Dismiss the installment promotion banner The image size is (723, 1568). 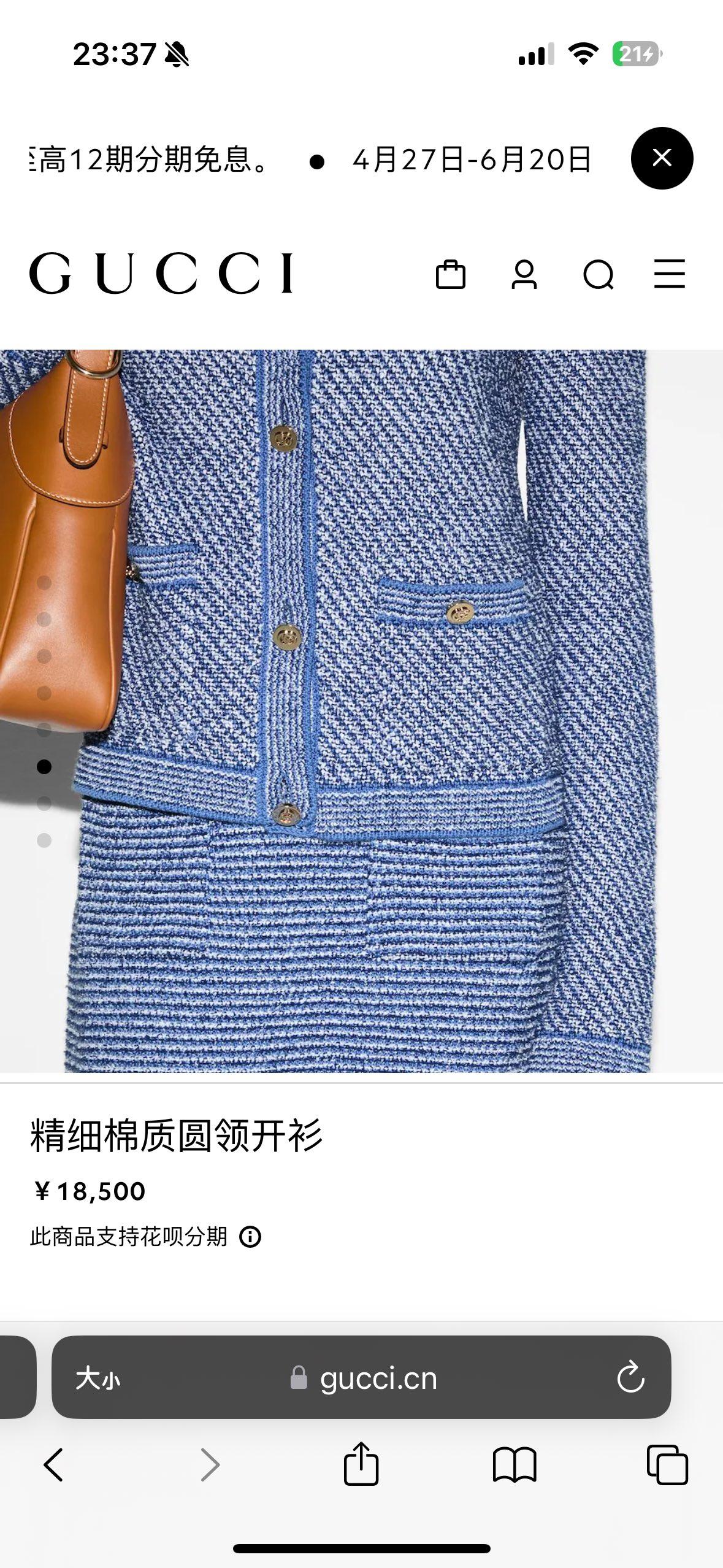662,158
